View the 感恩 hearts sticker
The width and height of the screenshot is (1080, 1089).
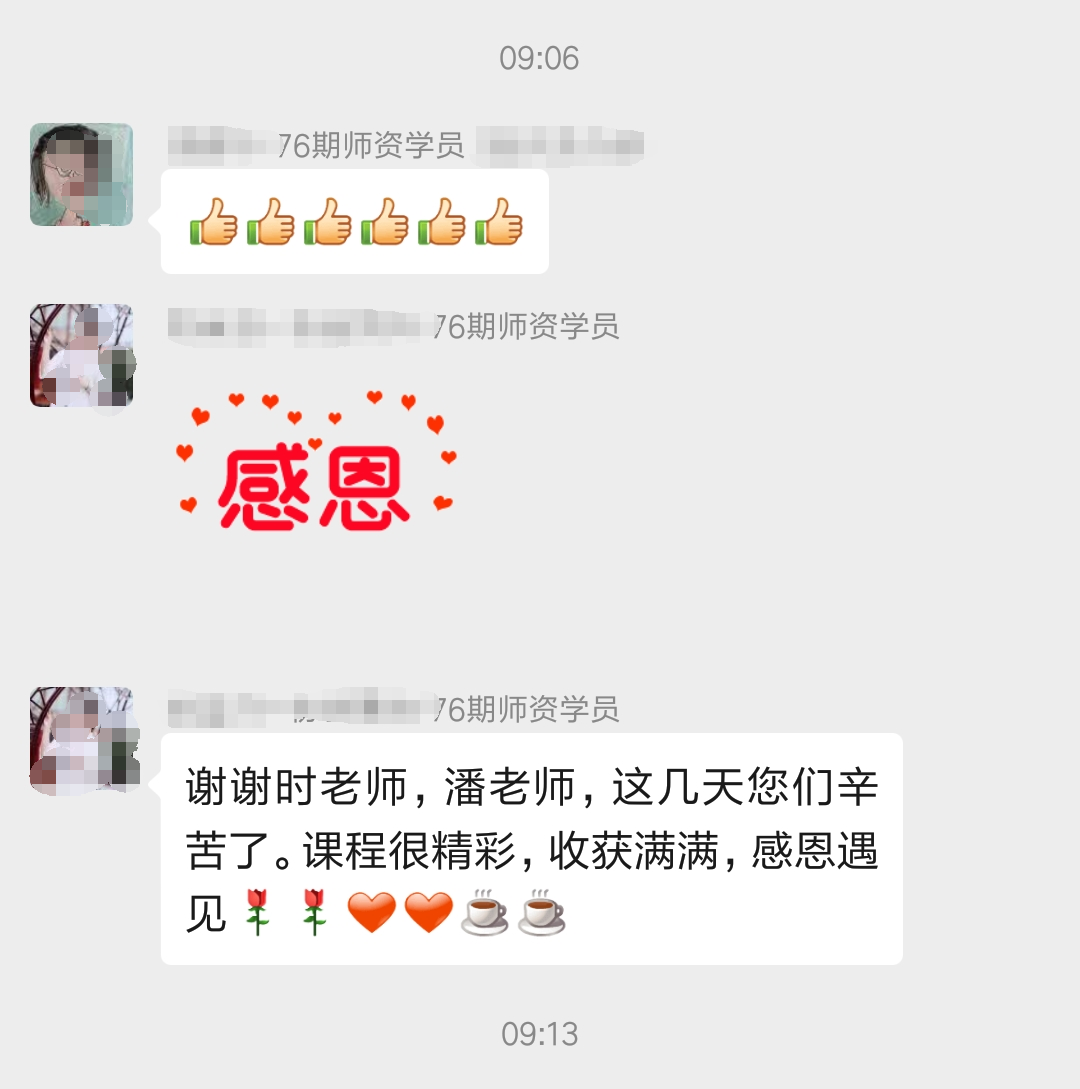(x=315, y=462)
